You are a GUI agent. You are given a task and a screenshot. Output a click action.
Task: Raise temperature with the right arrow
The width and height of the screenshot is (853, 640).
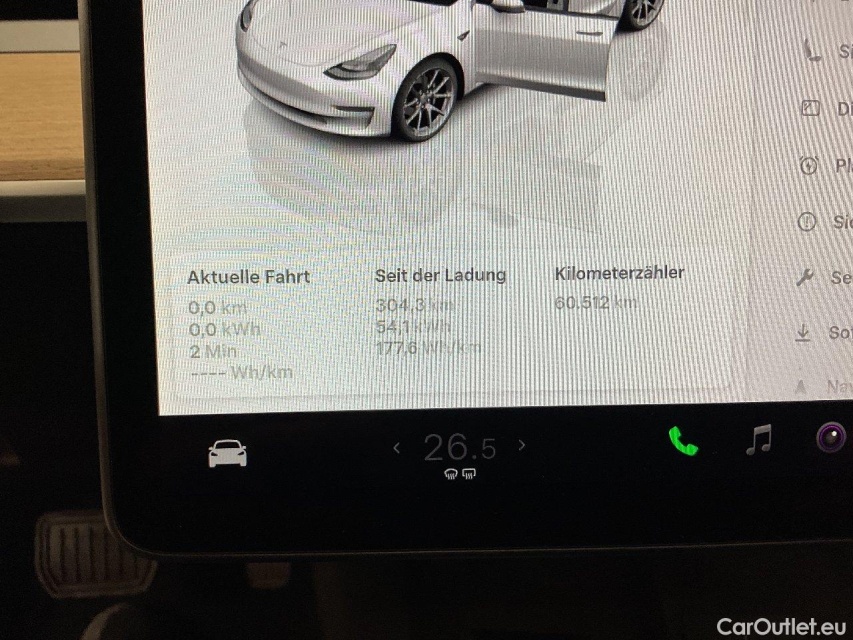click(x=521, y=446)
